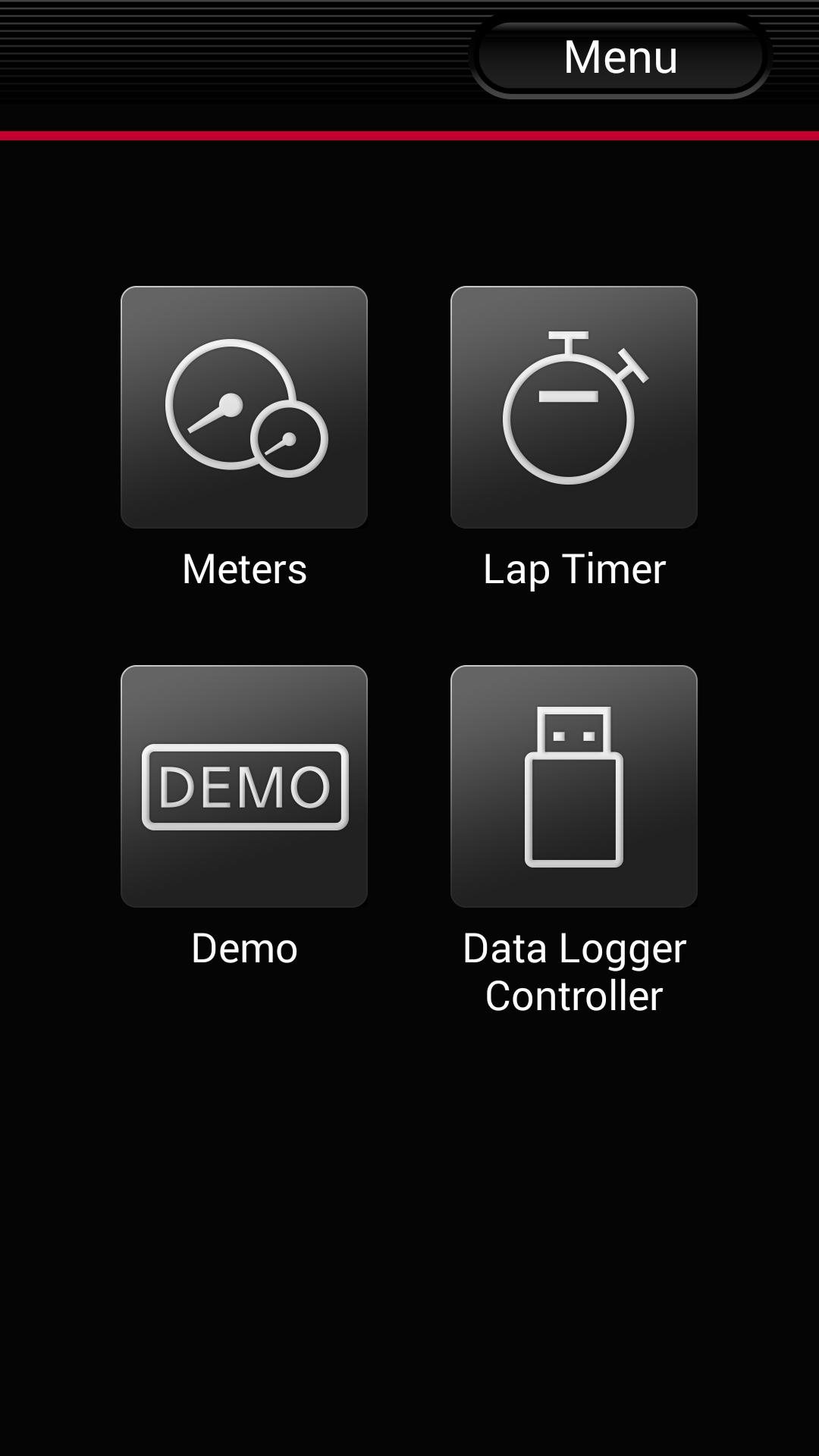Start the Demo mode
Screen dimensions: 819x1456
[x=244, y=786]
